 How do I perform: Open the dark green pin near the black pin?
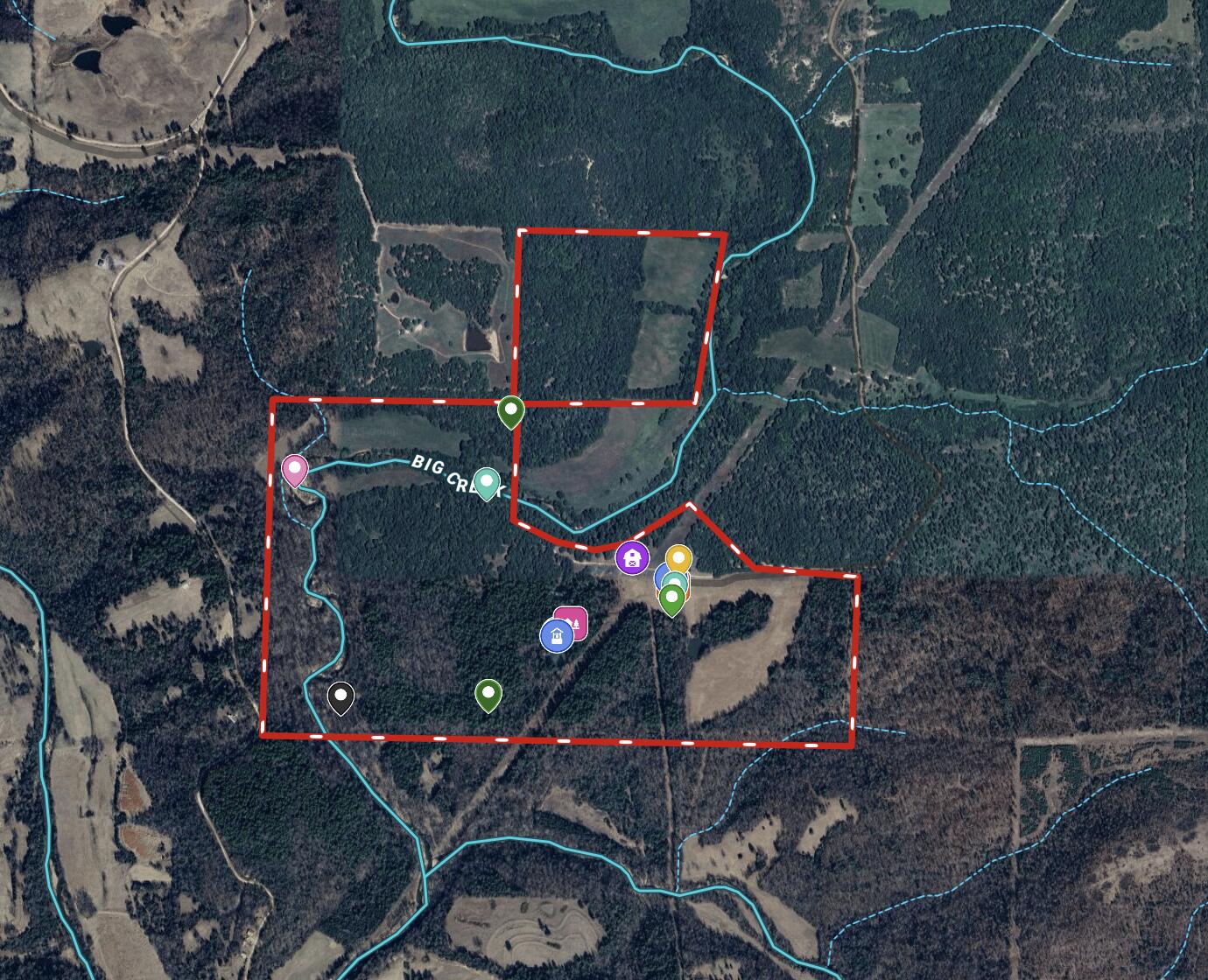[488, 695]
